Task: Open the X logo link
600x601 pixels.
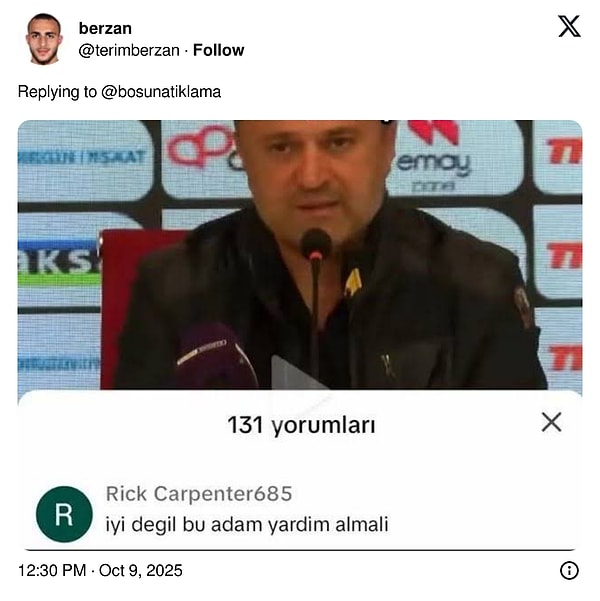Action: (x=568, y=27)
